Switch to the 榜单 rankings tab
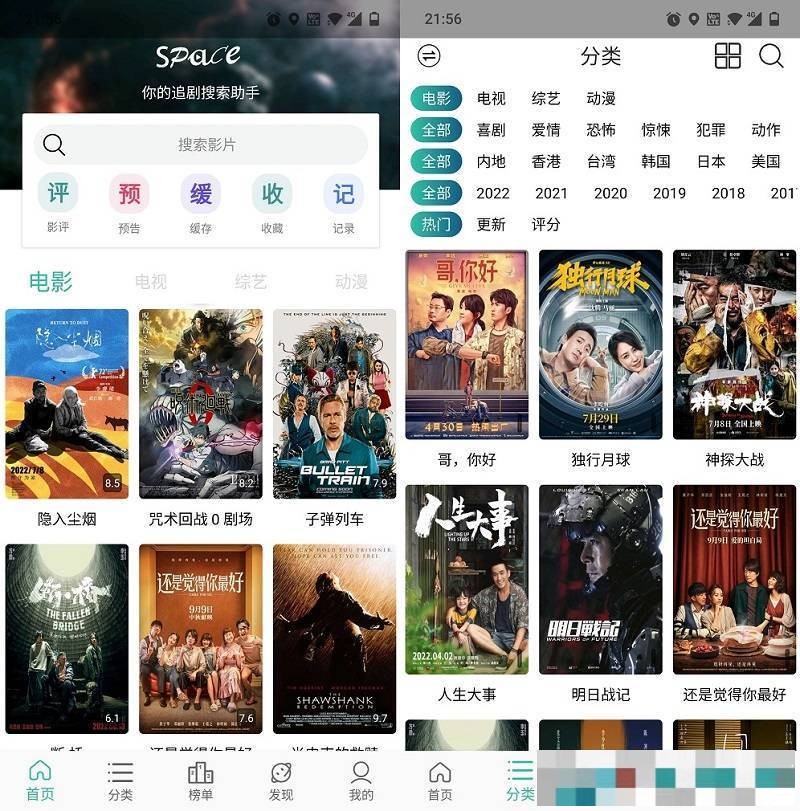This screenshot has width=800, height=811. coord(200,781)
